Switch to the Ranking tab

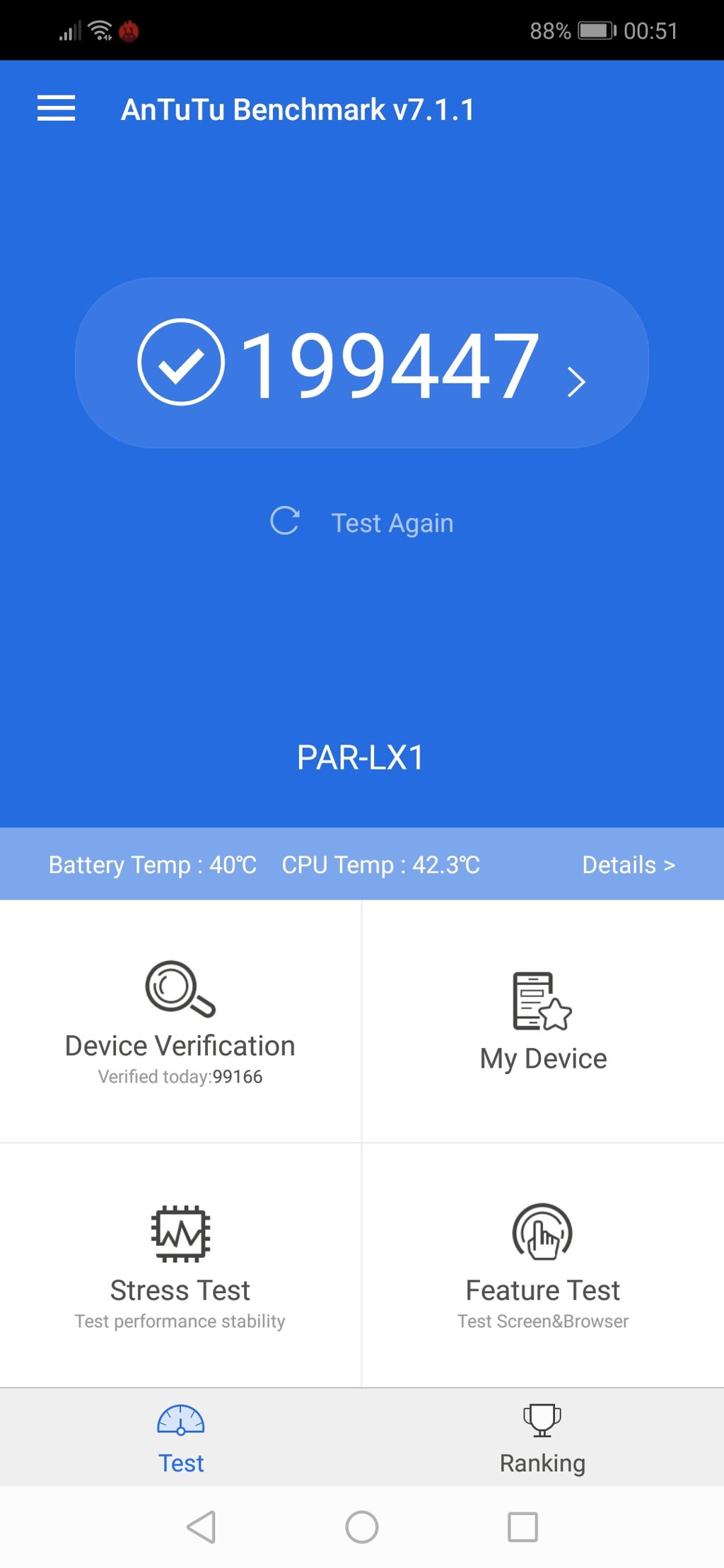coord(543,1438)
